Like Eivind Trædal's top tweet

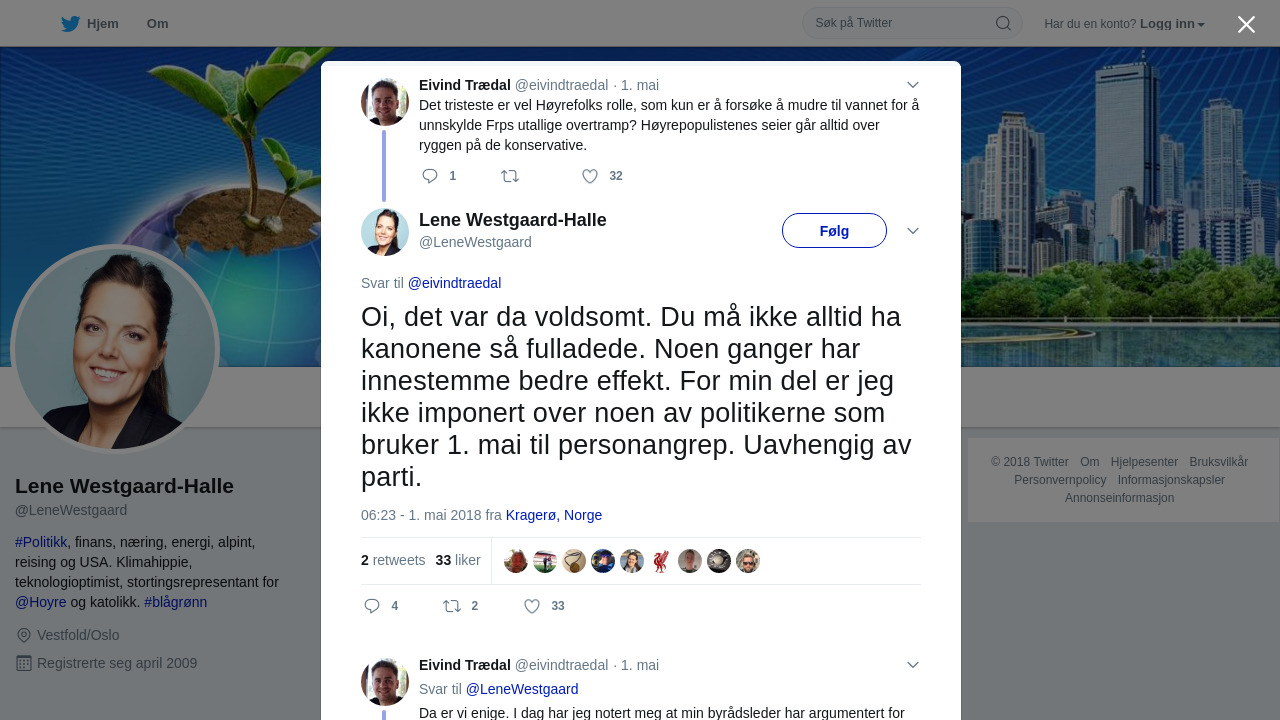590,176
